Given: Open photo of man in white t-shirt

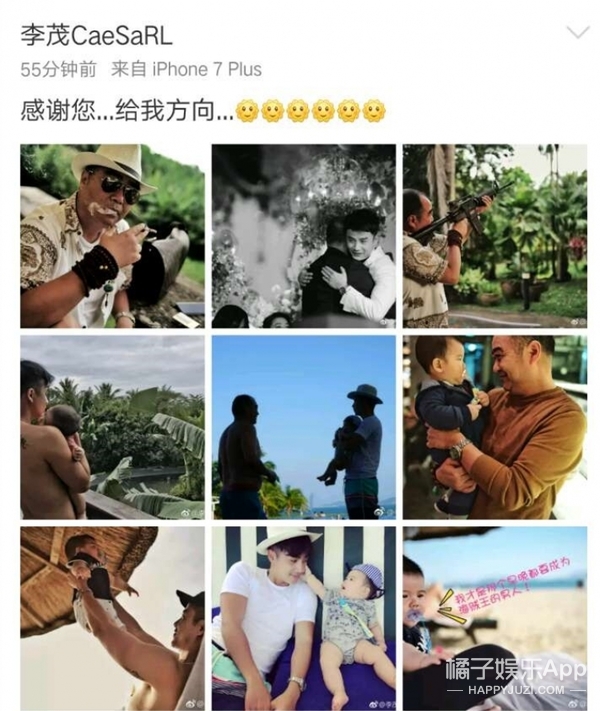Looking at the screenshot, I should [303, 618].
